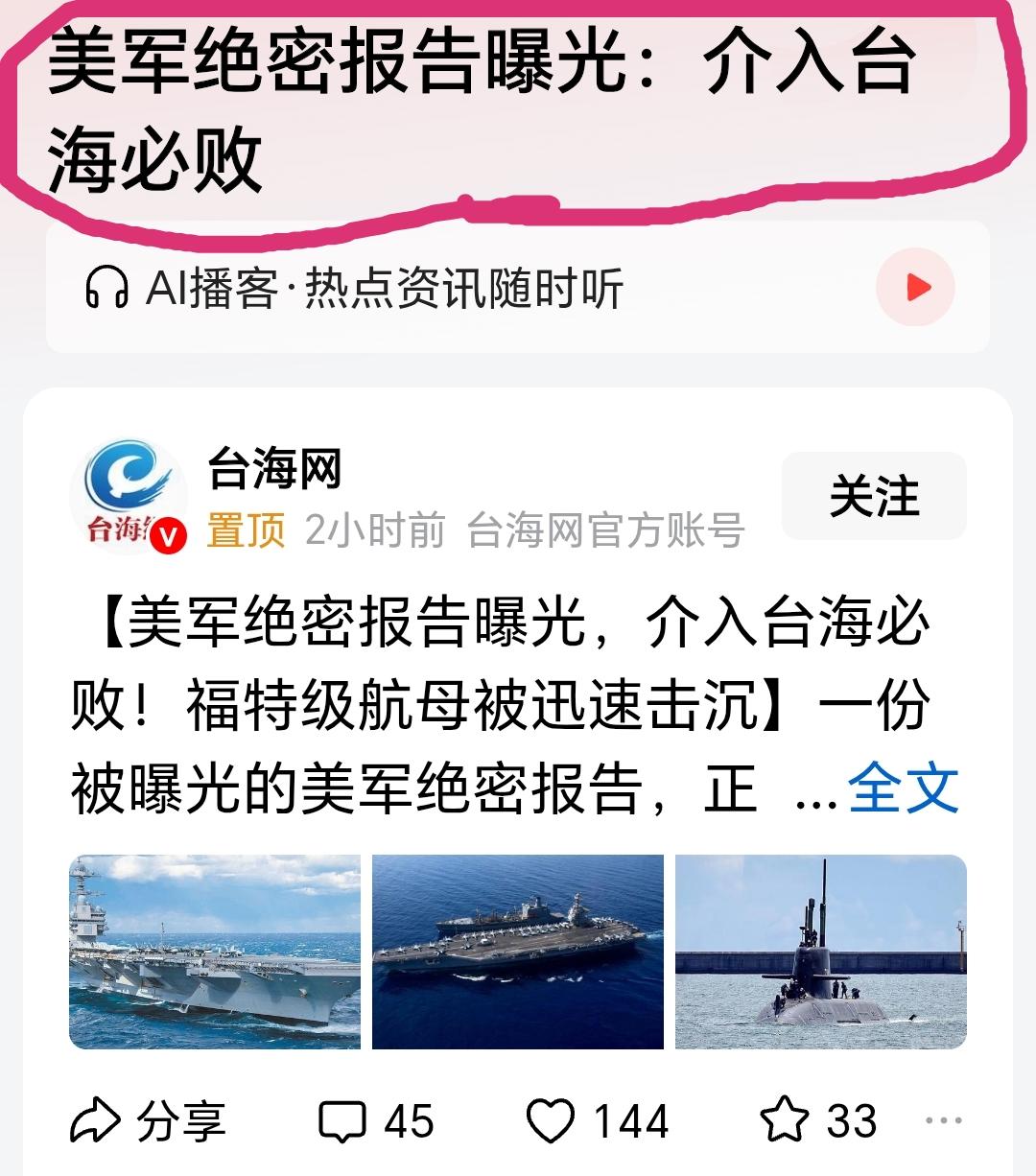The image size is (1036, 1176).
Task: Open the submarine photo thumbnail
Action: [x=826, y=960]
